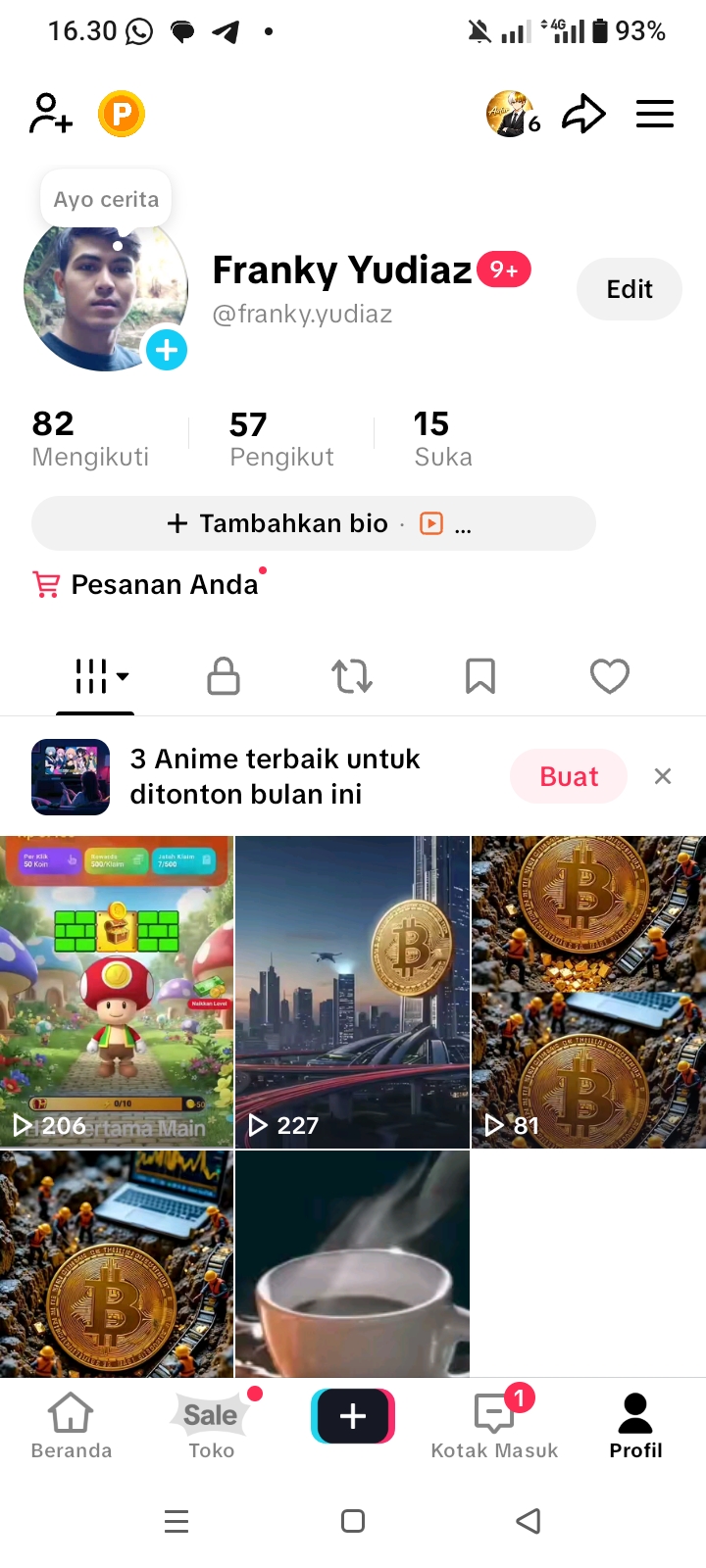Add a story with the blue plus

[167, 350]
